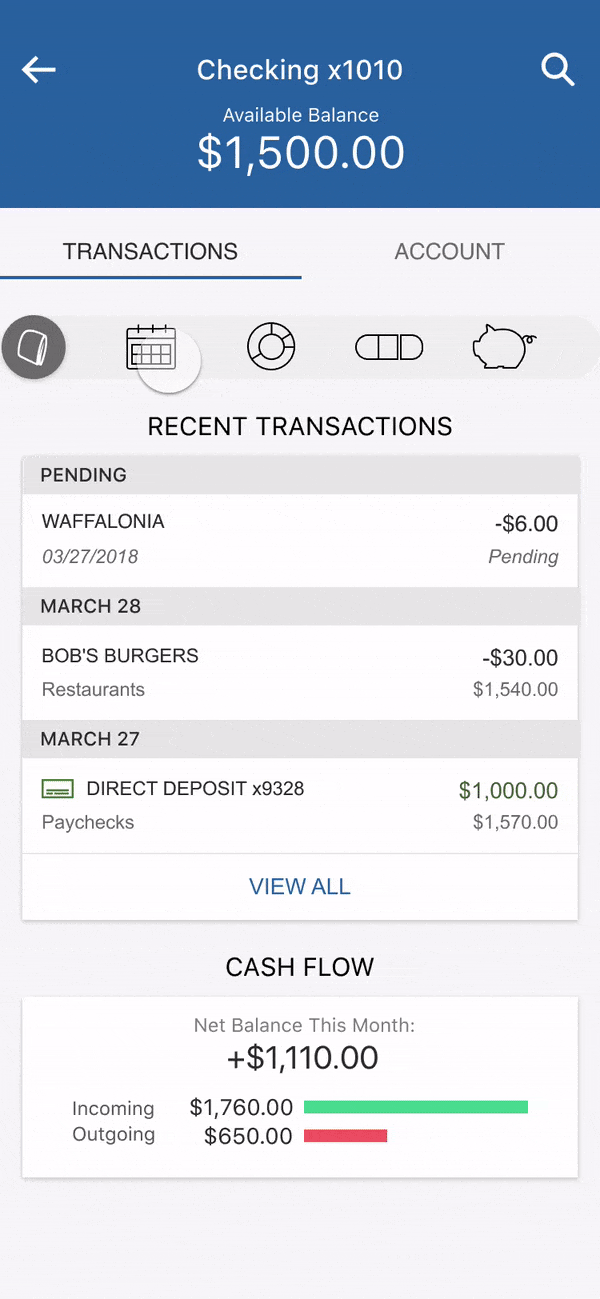Screen dimensions: 600x1299
Task: View DIRECT DEPOSIT x9328 details
Action: pos(300,806)
